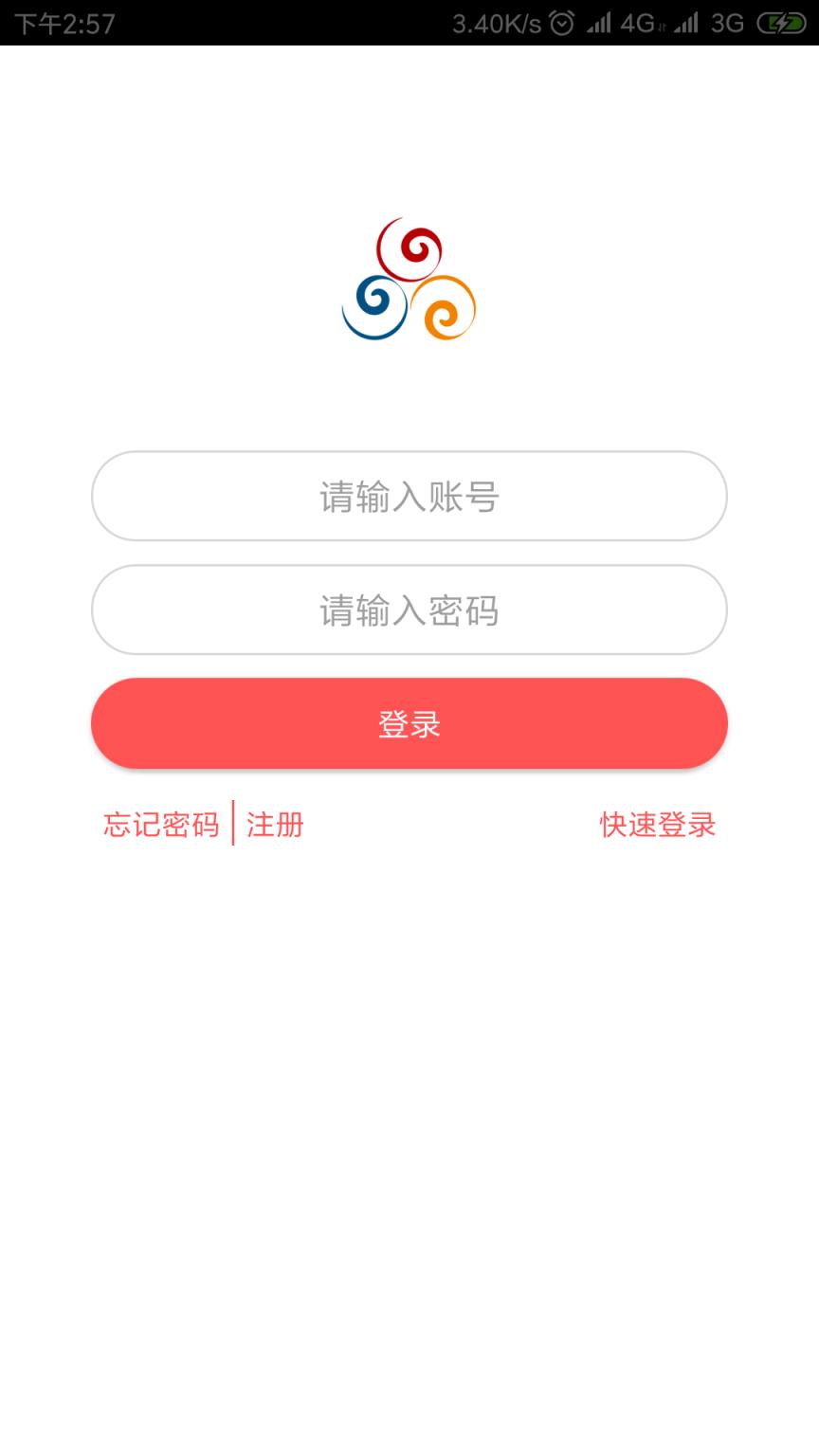819x1456 pixels.
Task: Open the 快速登录 quick login link
Action: click(656, 825)
